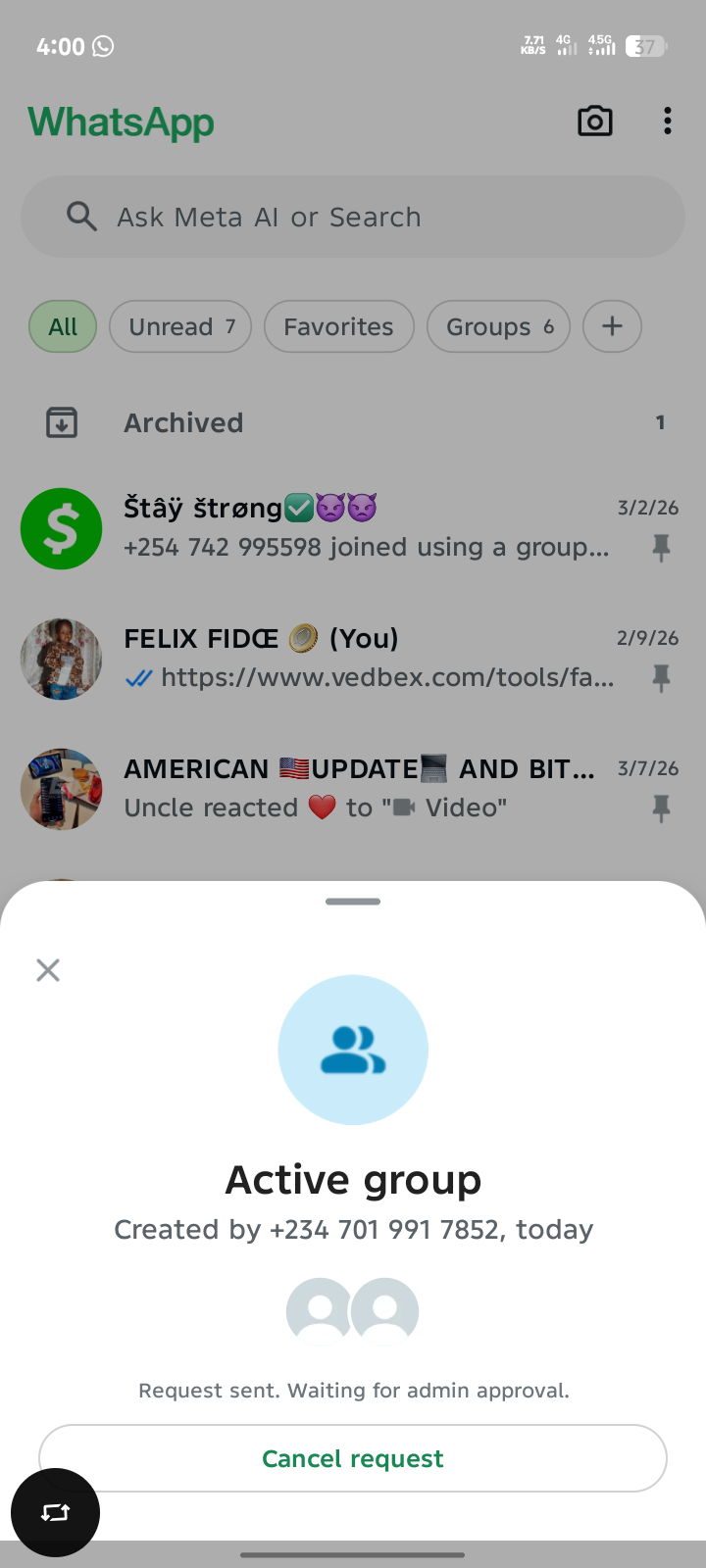The image size is (706, 1568).
Task: Open the Archived chats row
Action: (x=353, y=422)
